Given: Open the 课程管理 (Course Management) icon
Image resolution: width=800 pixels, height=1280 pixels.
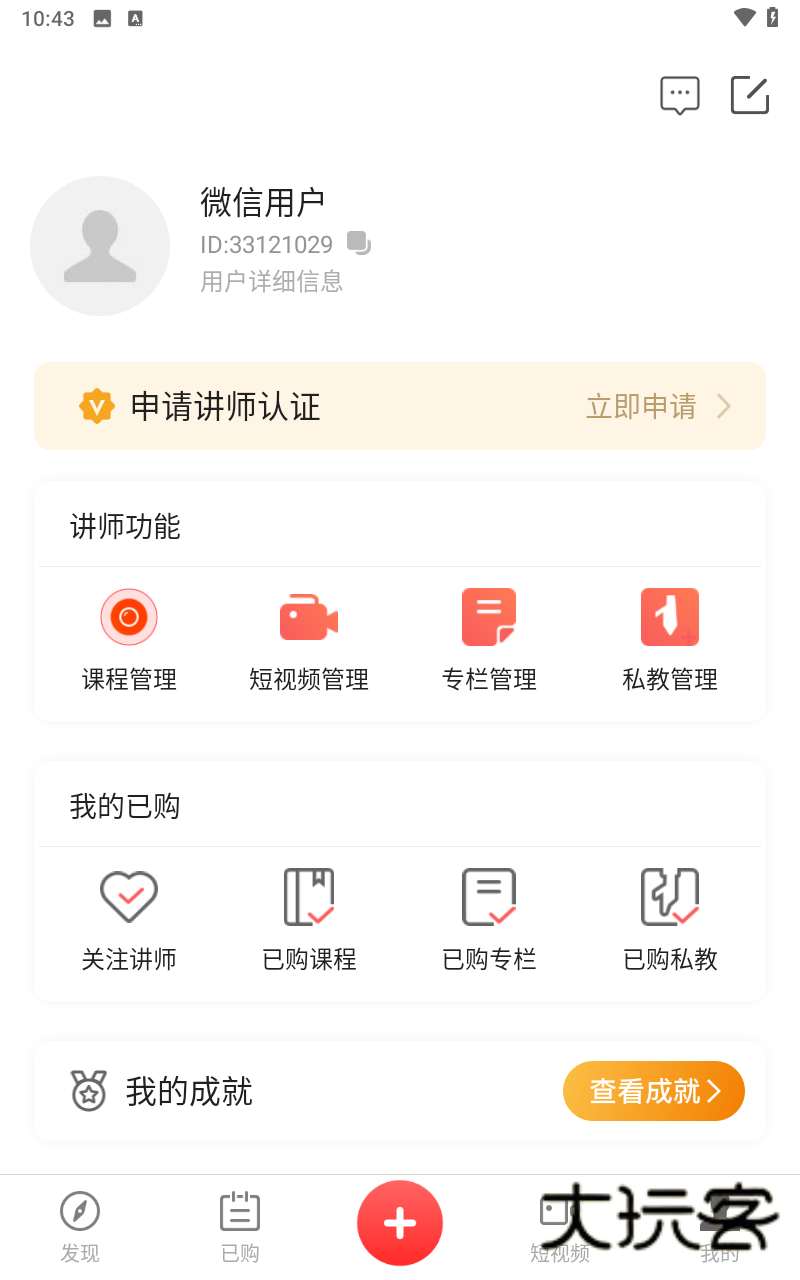Looking at the screenshot, I should (x=129, y=617).
